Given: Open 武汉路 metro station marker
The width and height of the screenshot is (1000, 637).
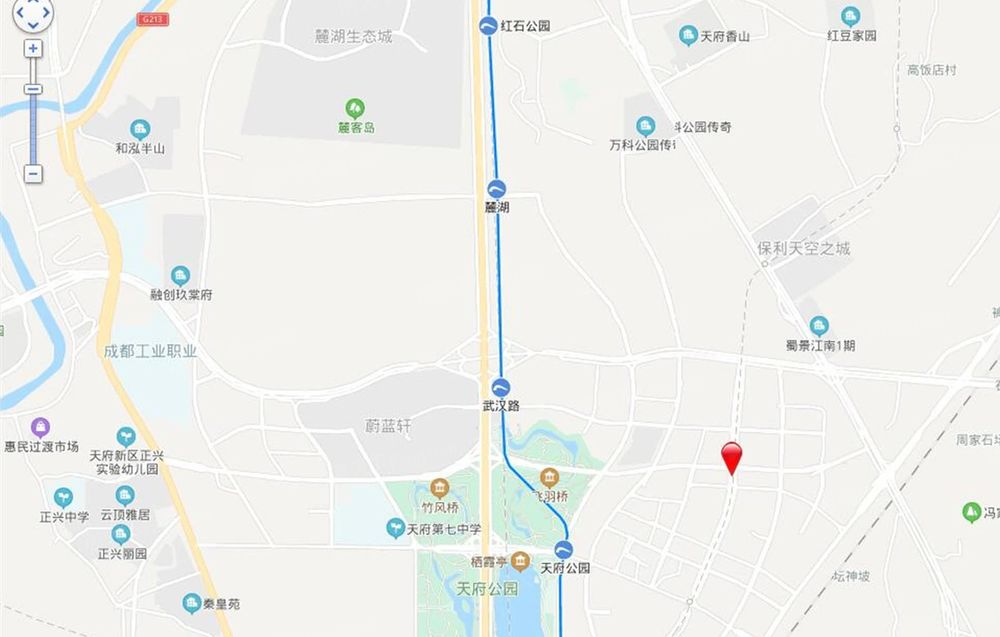Looking at the screenshot, I should (501, 388).
